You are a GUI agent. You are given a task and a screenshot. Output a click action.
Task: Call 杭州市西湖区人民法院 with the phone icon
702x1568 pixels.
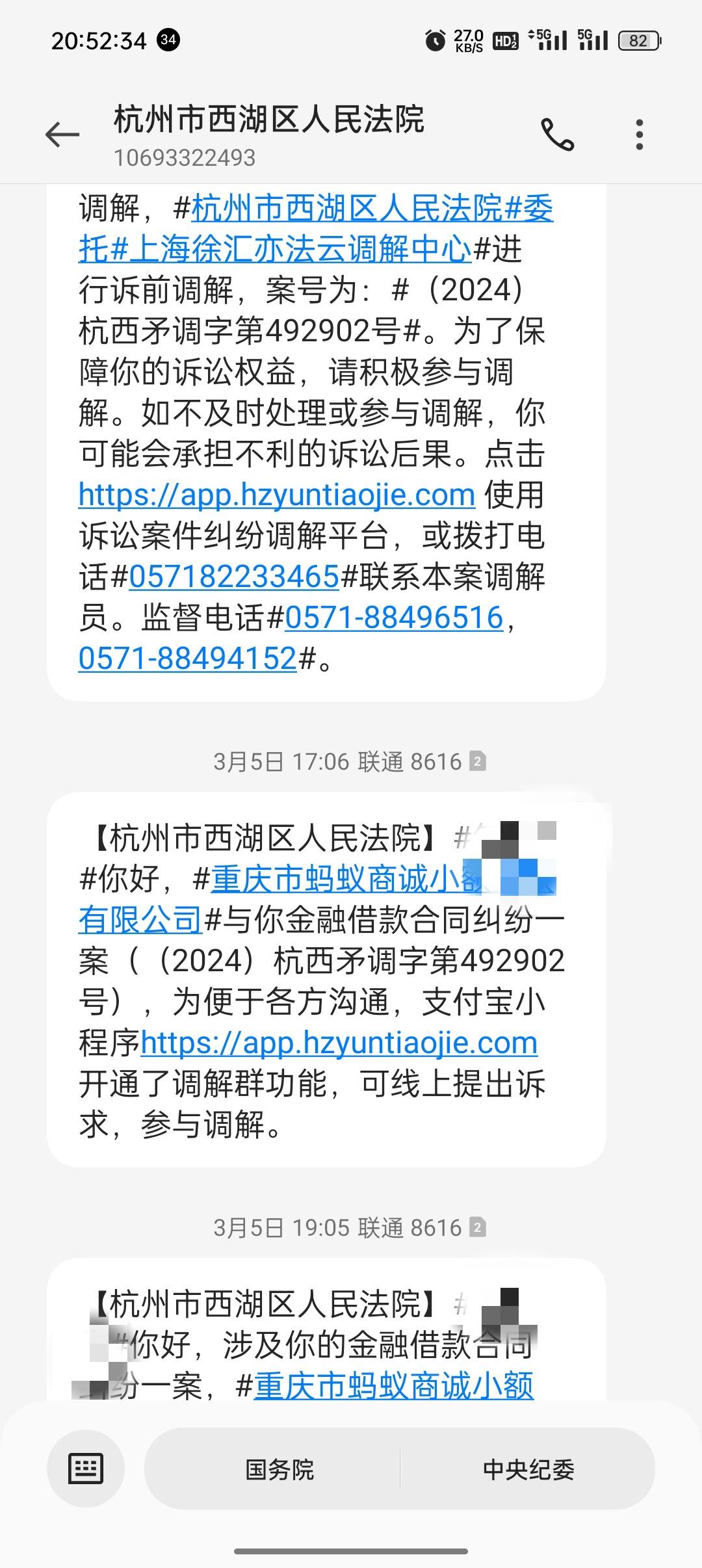pos(558,135)
